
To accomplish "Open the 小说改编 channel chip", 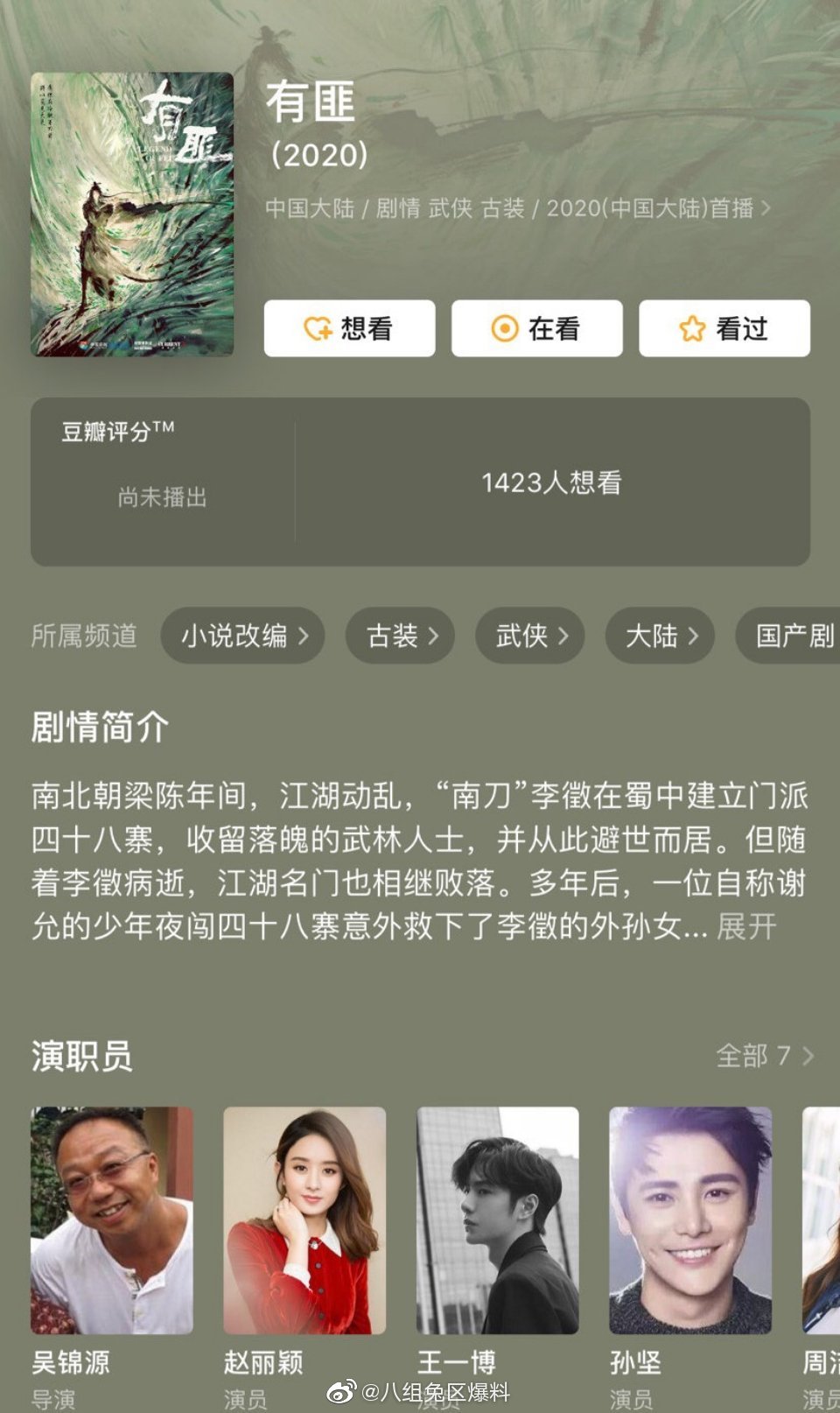I will [242, 636].
